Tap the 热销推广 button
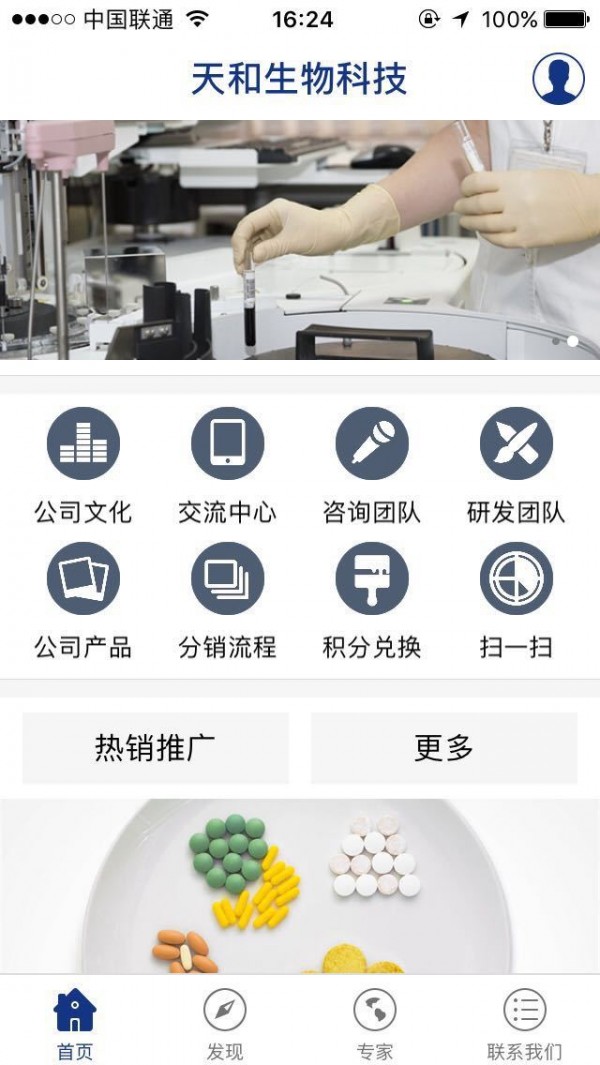 (155, 747)
